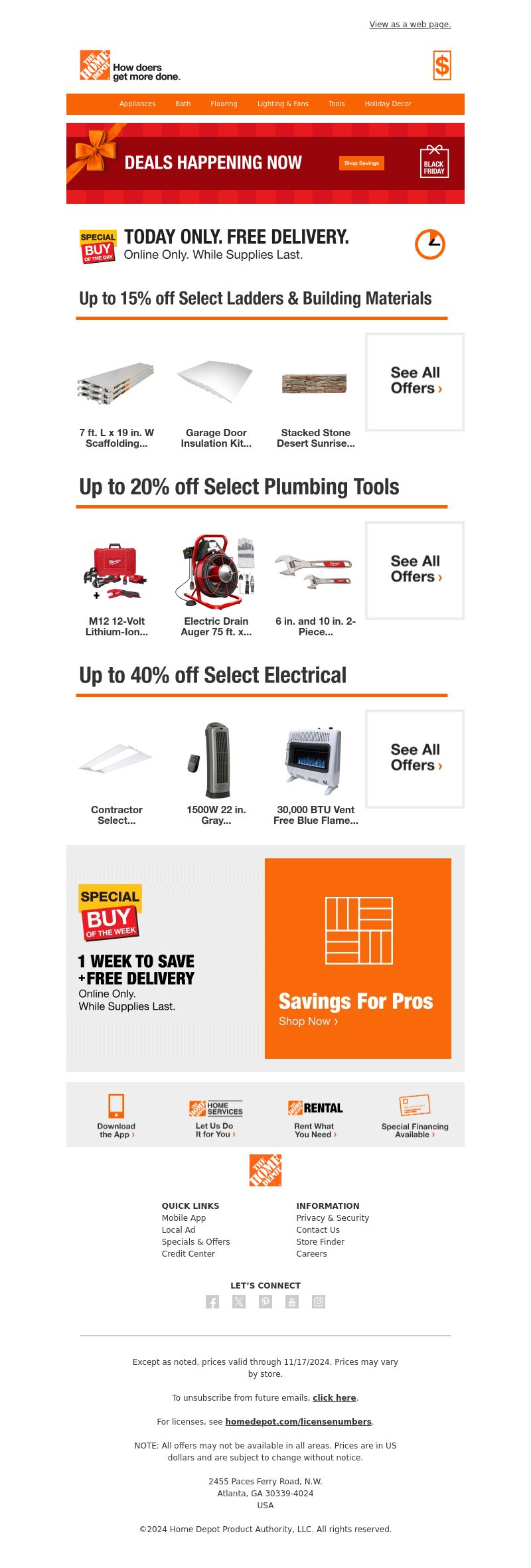Select the Holiday Decor category
The image size is (531, 1568).
pyautogui.click(x=388, y=104)
